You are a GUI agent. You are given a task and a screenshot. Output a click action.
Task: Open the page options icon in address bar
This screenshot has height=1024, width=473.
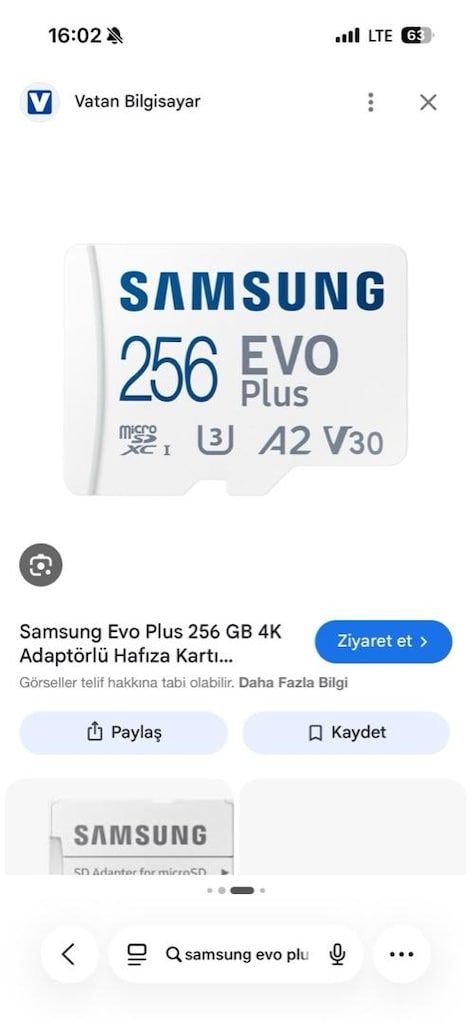coord(137,954)
